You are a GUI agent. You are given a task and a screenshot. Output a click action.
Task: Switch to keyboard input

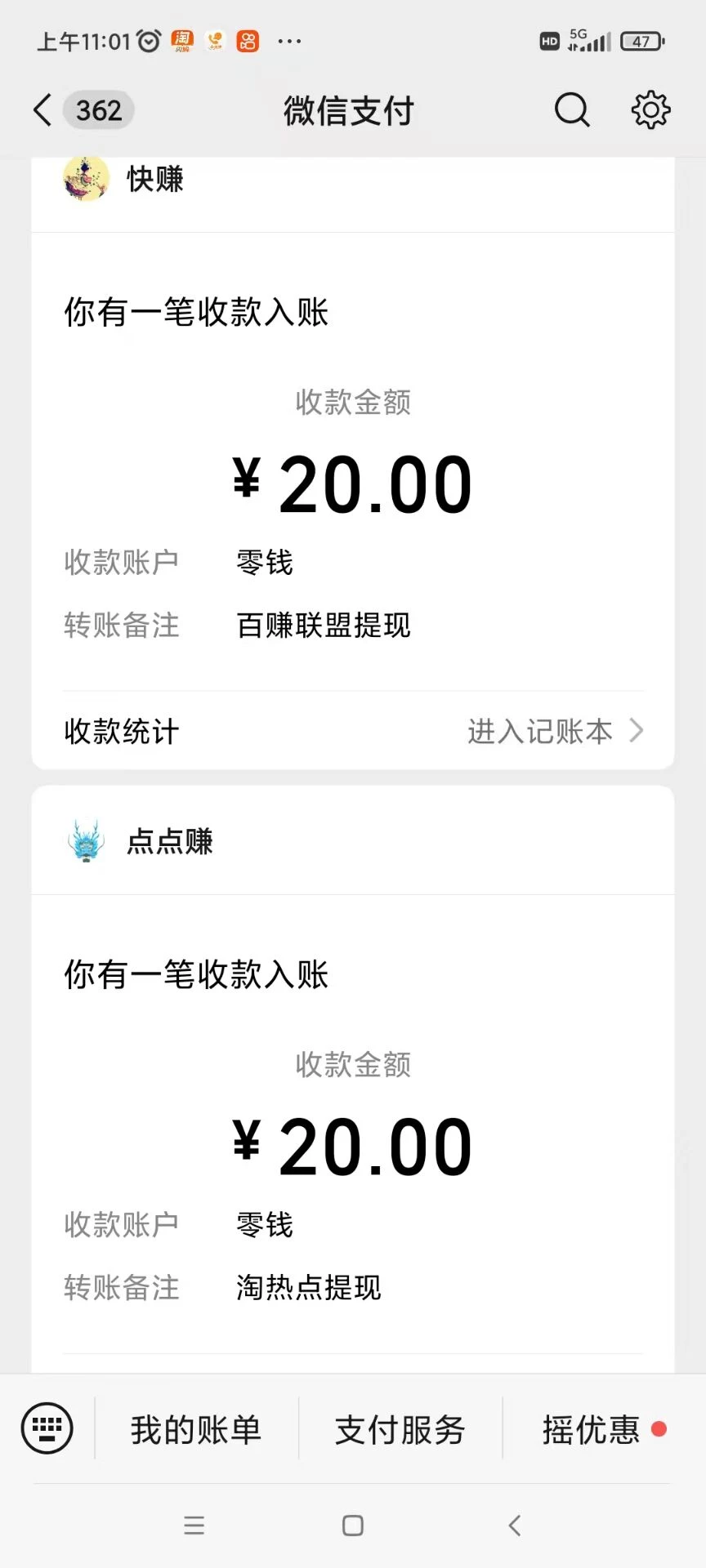point(47,1428)
